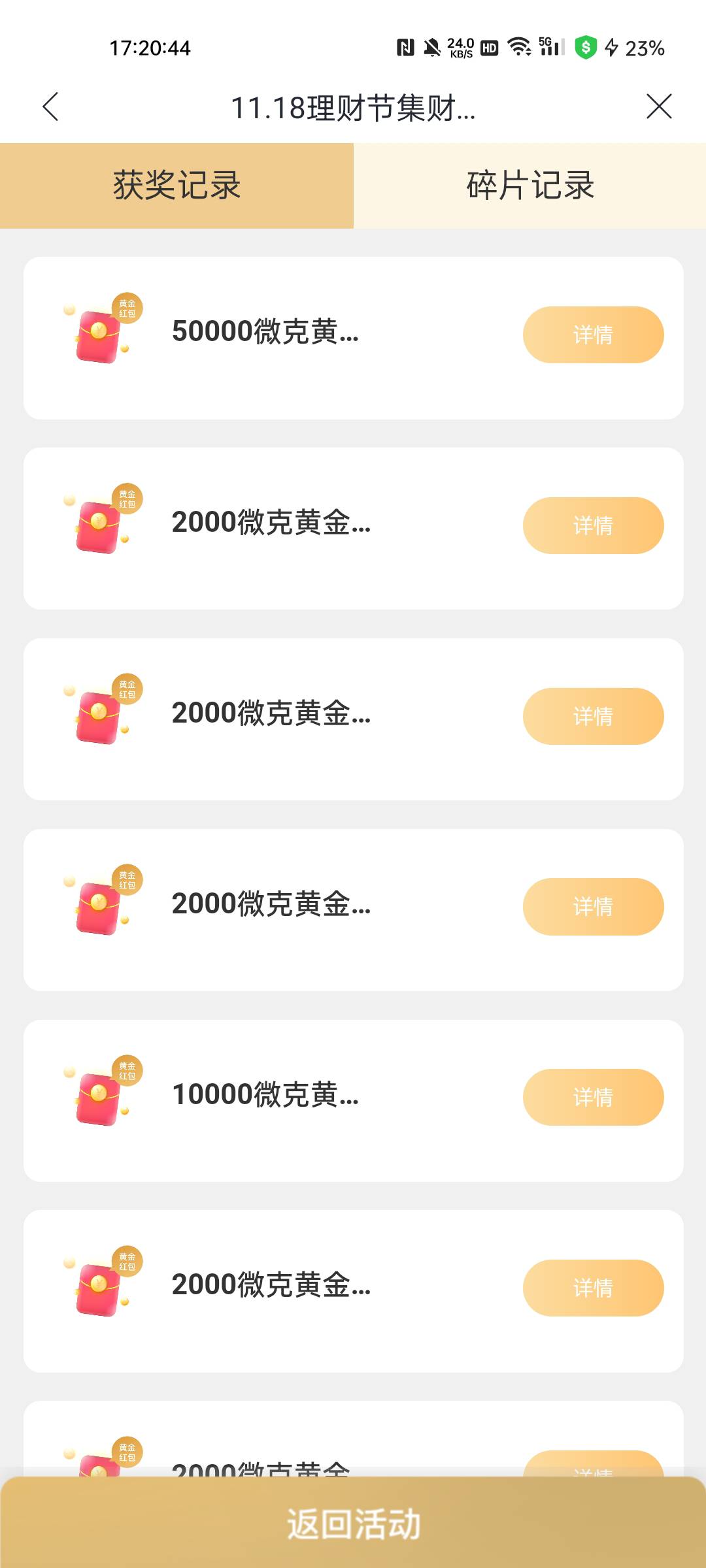Tap the 返回活动 button
706x1568 pixels.
(x=353, y=1524)
